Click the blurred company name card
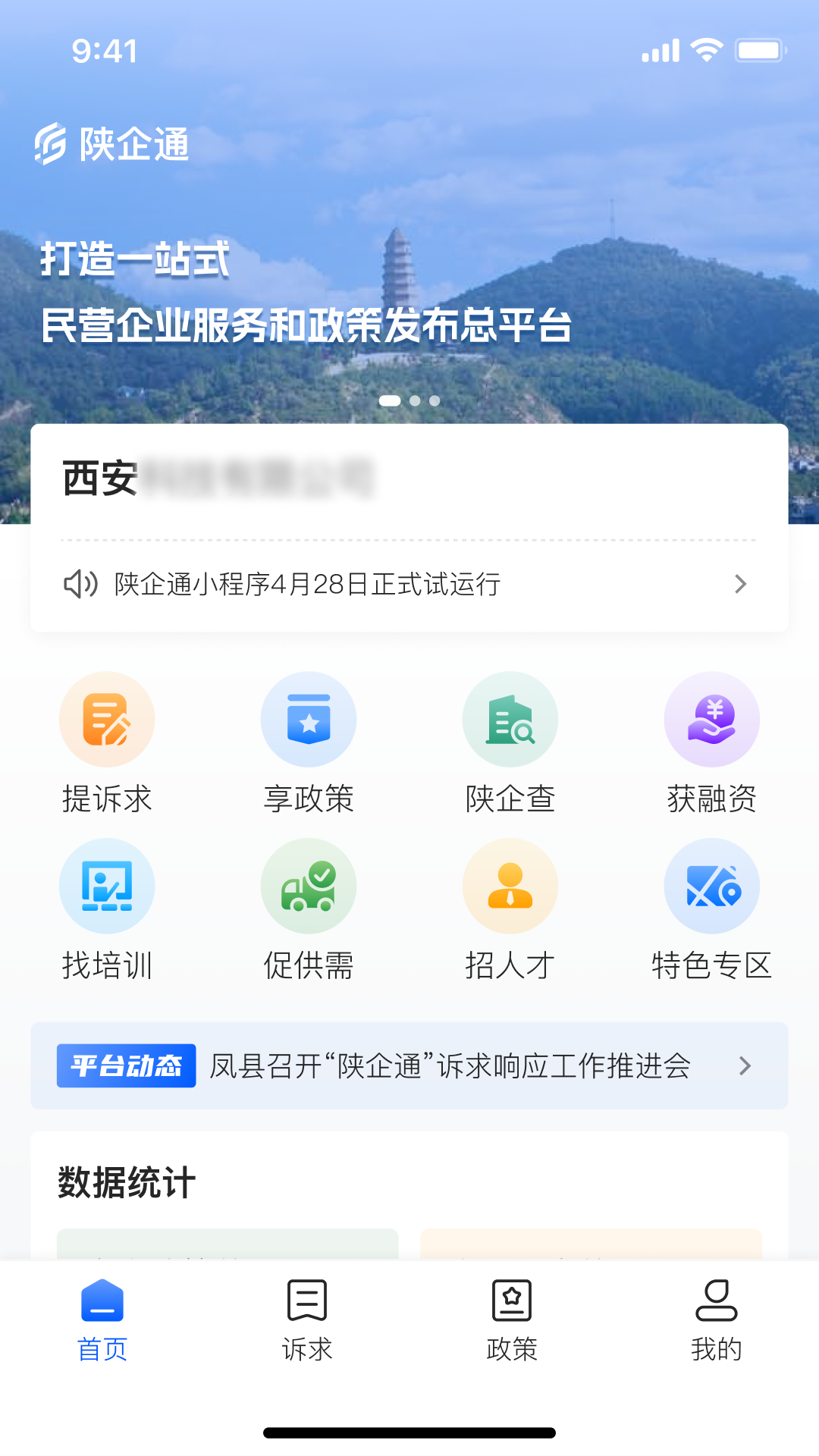819x1456 pixels. (x=227, y=474)
